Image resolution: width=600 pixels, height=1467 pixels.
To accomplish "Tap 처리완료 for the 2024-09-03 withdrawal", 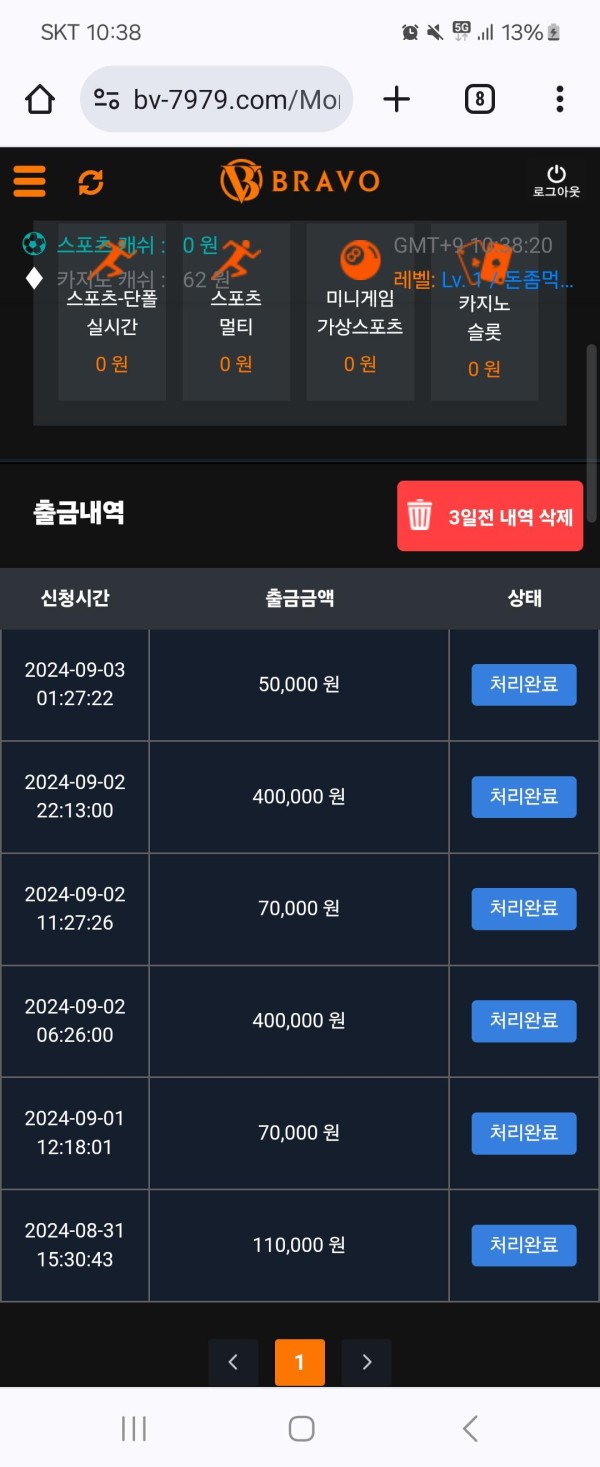I will [524, 685].
